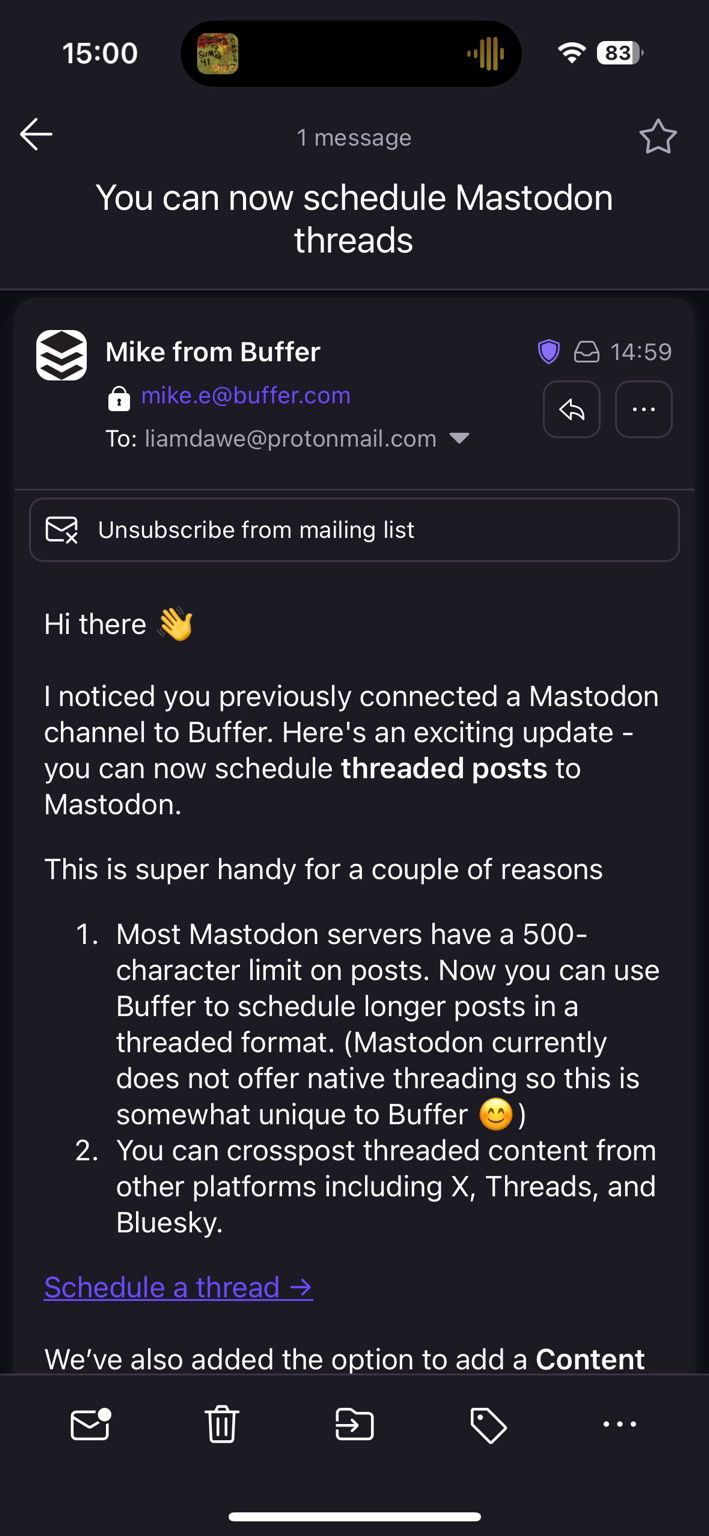Go back to the inbox
The image size is (709, 1536).
(36, 135)
